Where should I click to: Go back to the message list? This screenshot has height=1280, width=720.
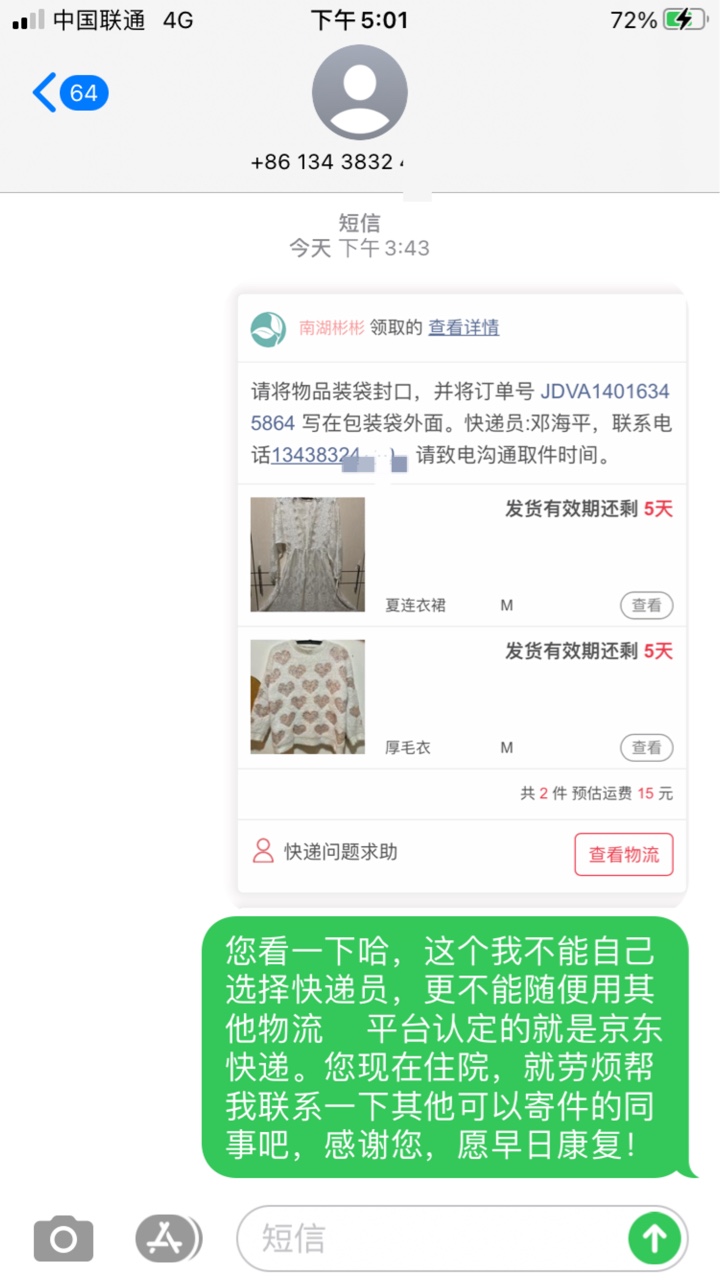68,94
